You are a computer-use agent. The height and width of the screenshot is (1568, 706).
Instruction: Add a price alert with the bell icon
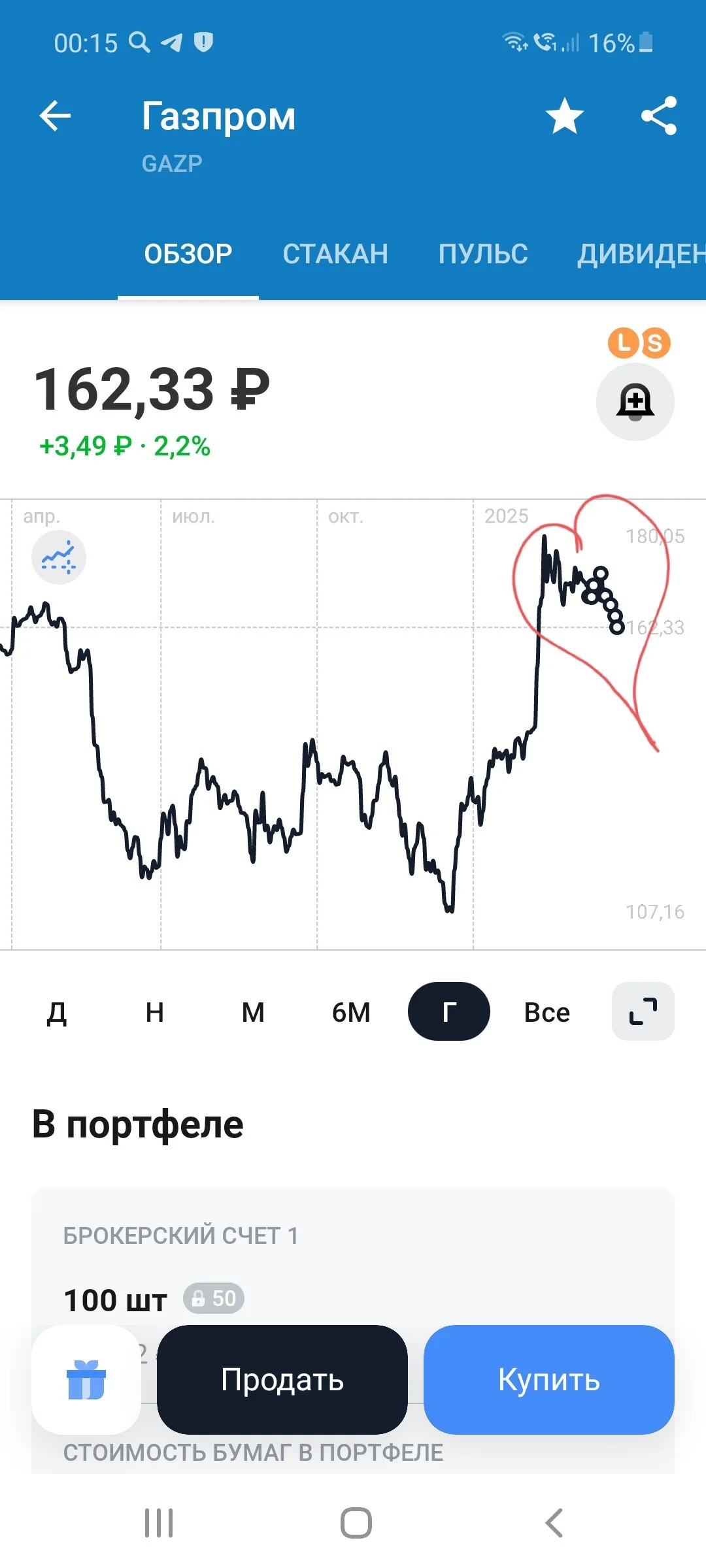pyautogui.click(x=635, y=402)
